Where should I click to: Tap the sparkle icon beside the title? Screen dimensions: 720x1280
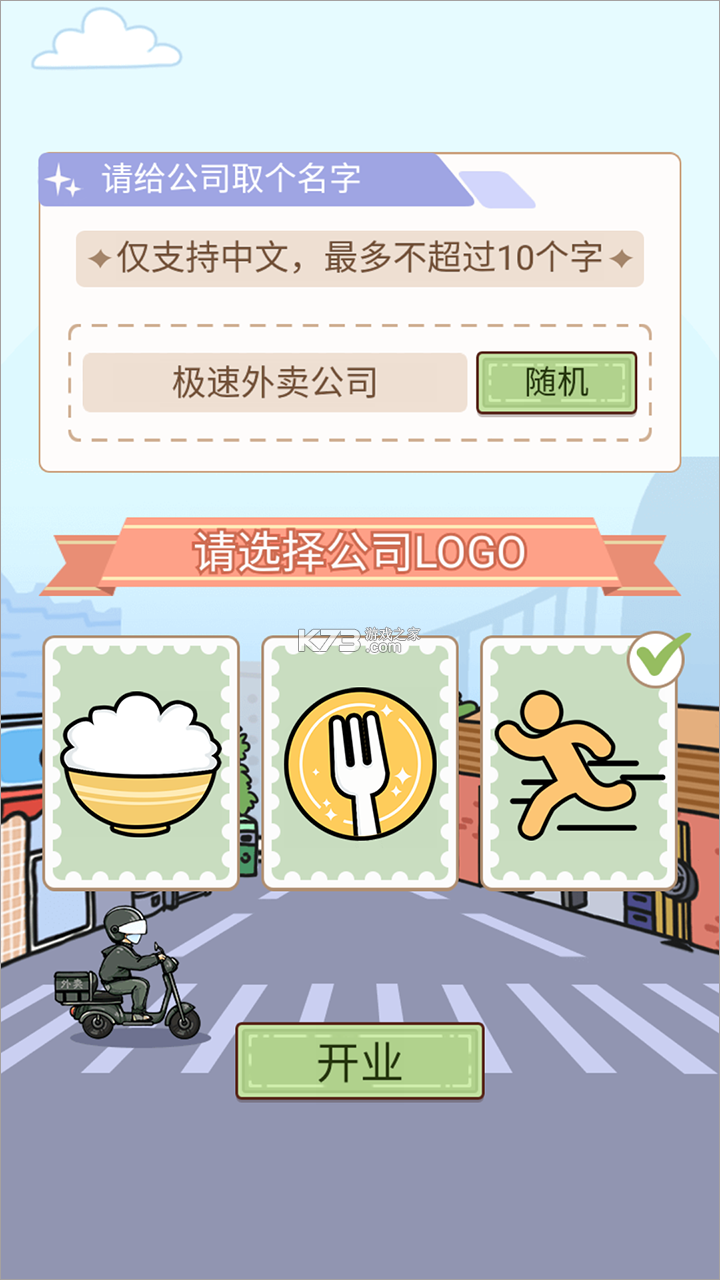62,178
